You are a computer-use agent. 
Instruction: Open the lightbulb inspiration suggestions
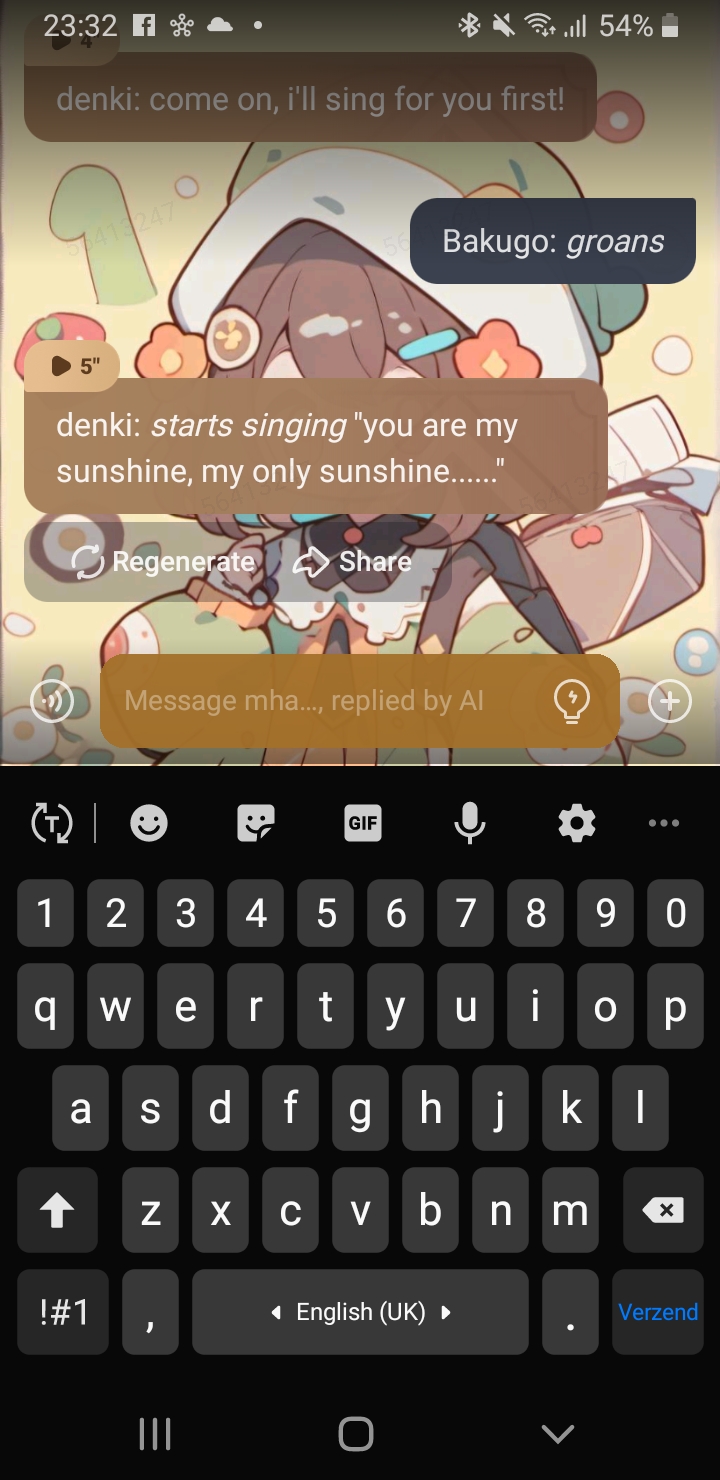(572, 701)
